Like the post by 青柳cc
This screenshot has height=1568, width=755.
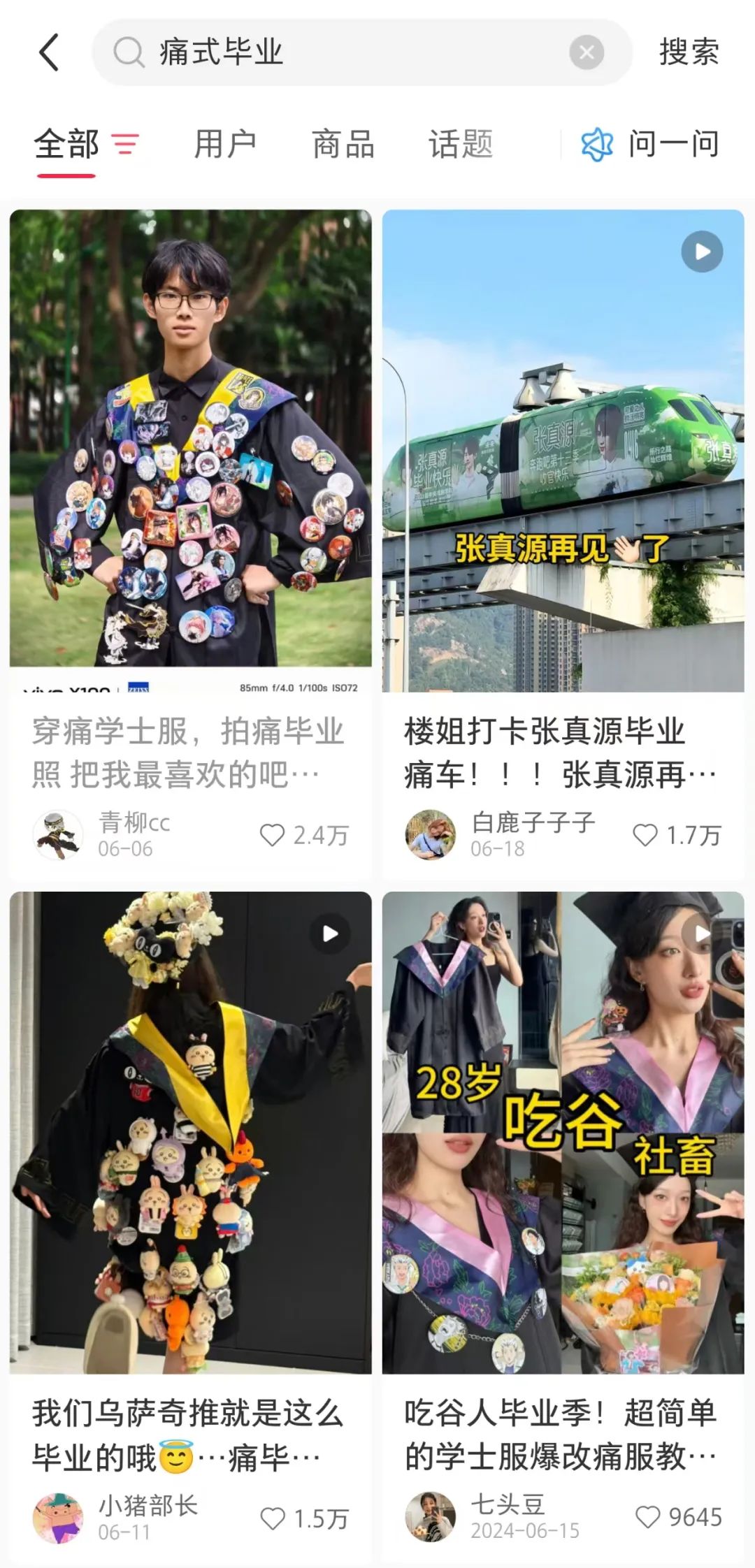point(273,835)
